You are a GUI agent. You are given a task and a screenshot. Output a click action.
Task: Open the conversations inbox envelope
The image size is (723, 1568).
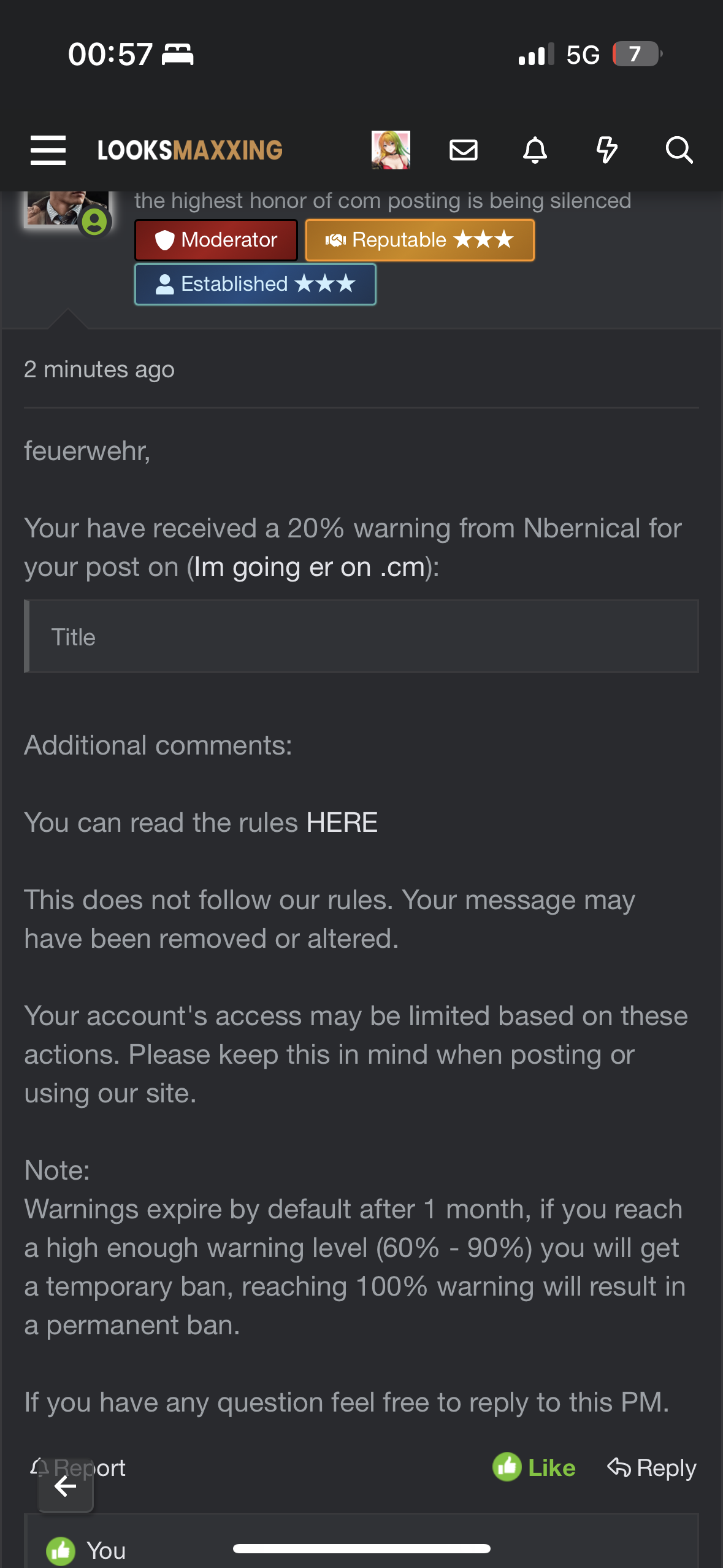click(x=463, y=150)
